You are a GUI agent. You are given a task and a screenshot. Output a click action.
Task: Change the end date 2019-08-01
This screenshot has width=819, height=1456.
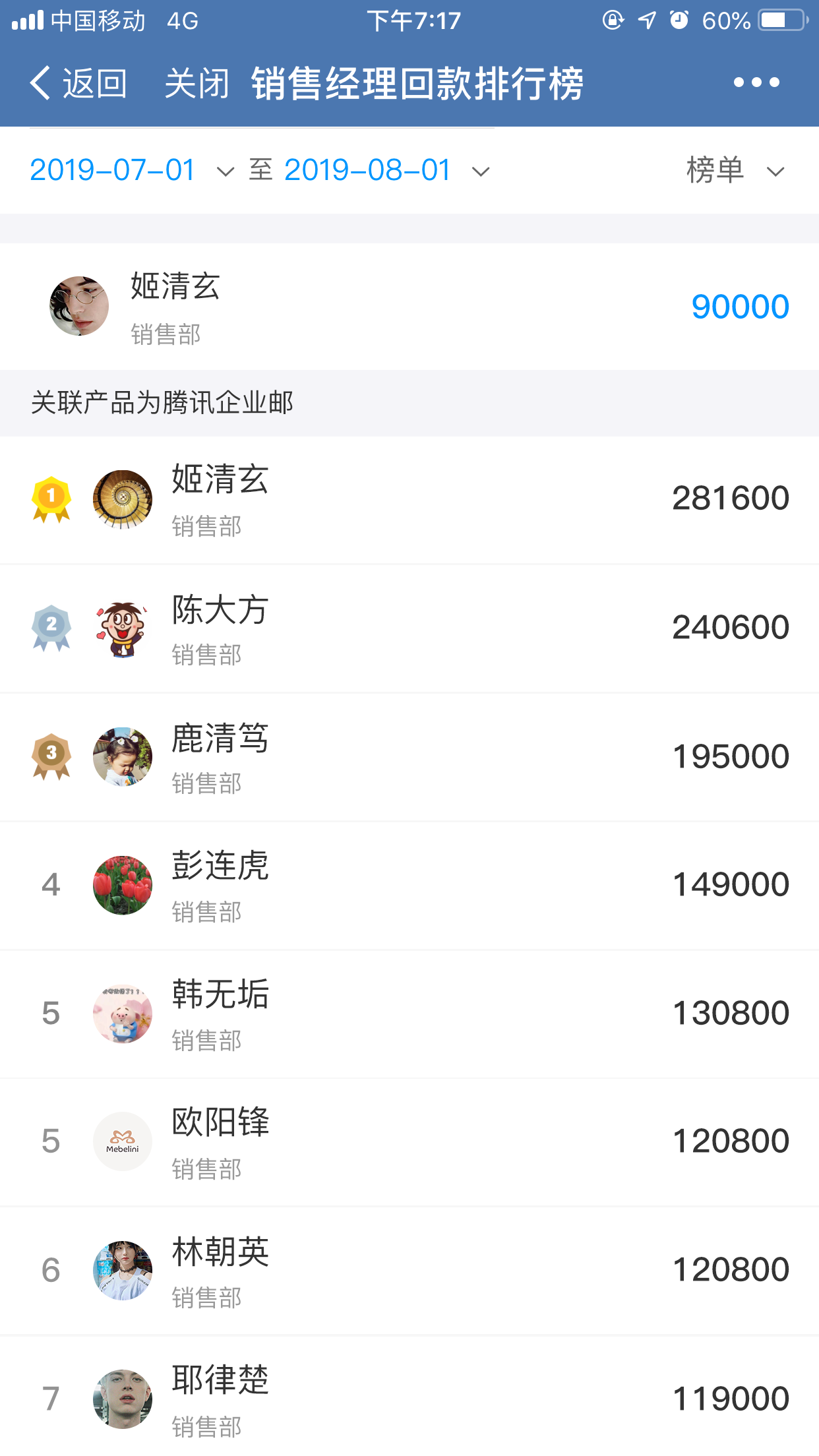click(x=386, y=171)
